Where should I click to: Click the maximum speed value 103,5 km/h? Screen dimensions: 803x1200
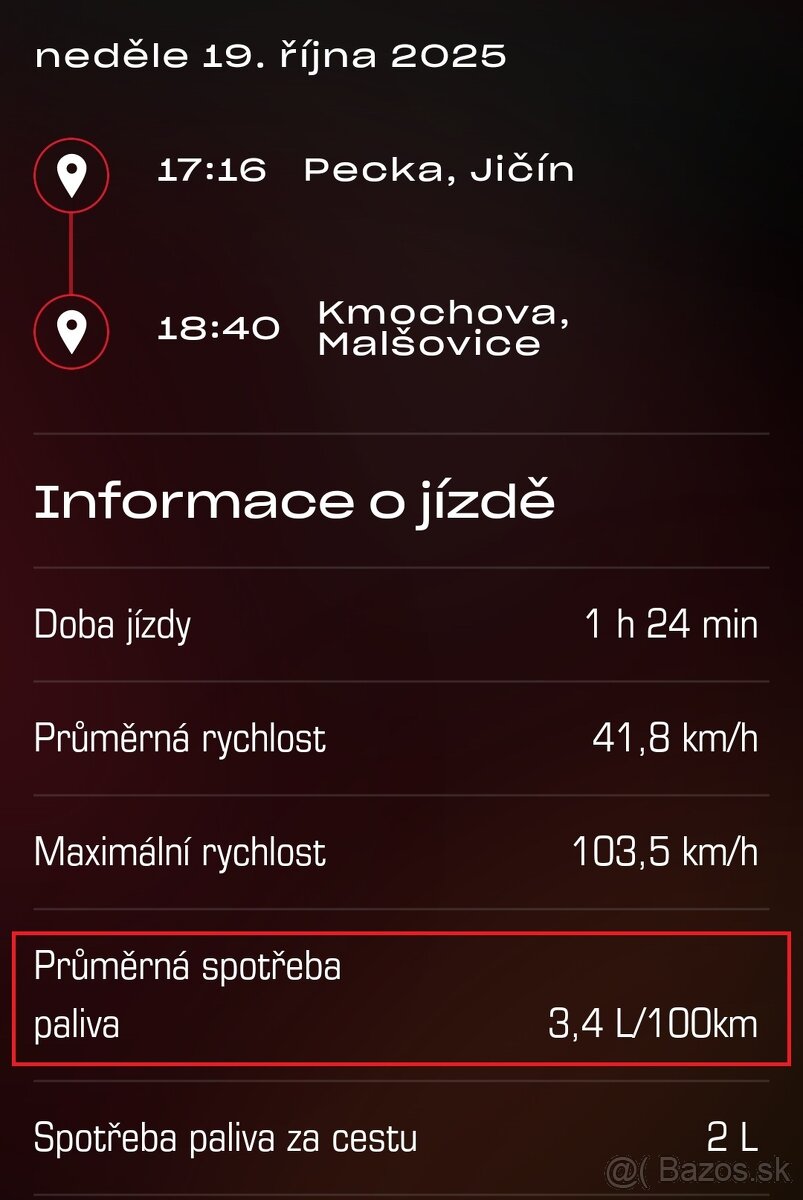[x=666, y=852]
